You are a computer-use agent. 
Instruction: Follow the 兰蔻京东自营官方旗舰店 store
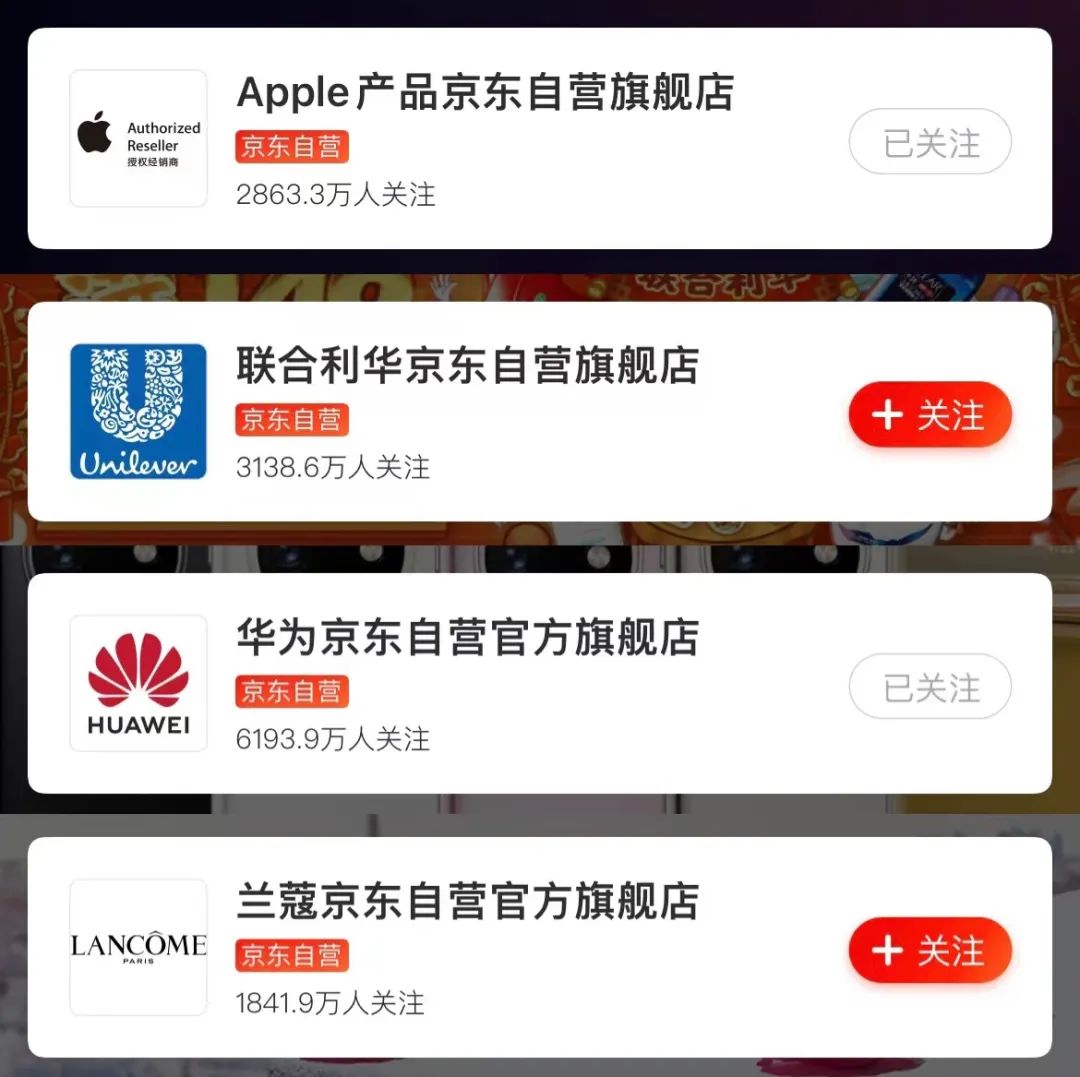point(930,950)
